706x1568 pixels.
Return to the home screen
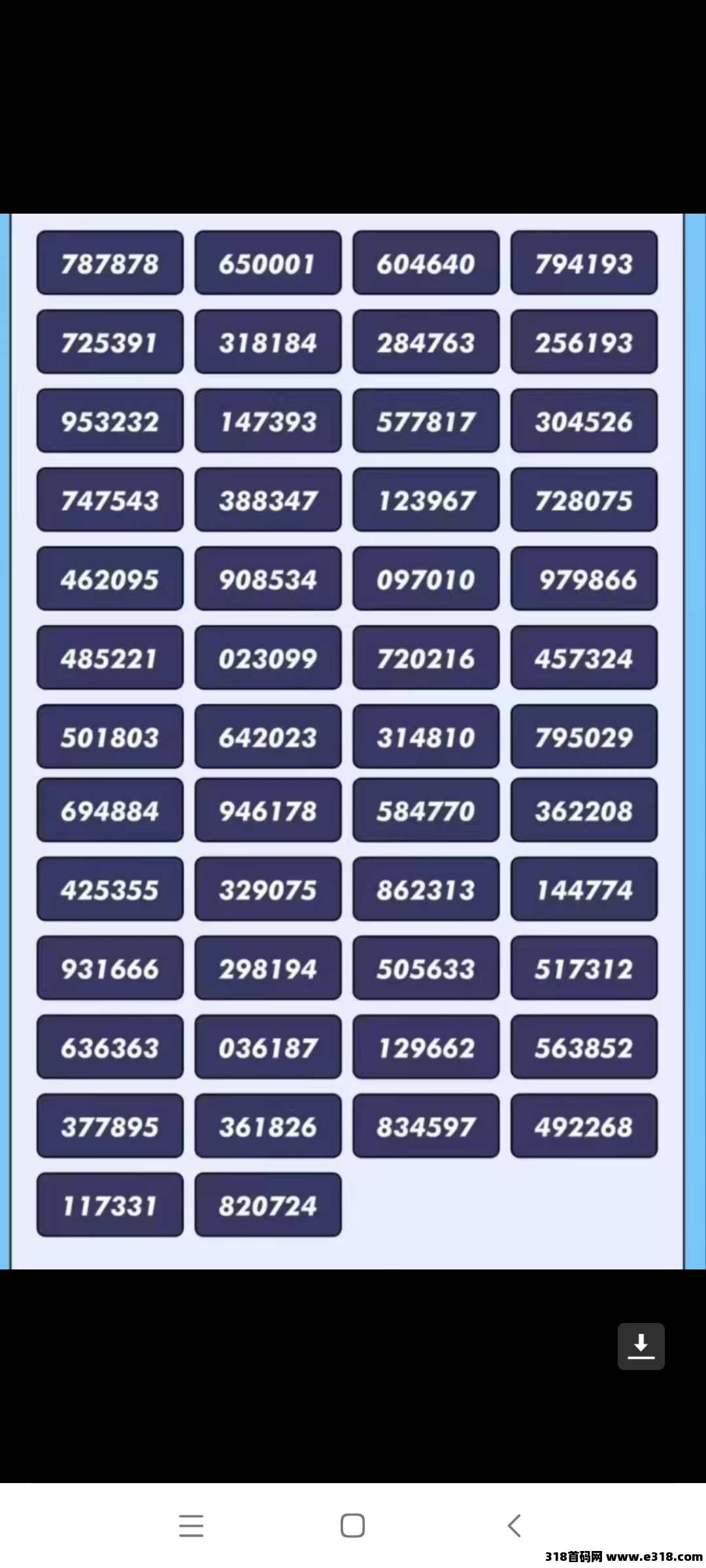click(352, 1526)
